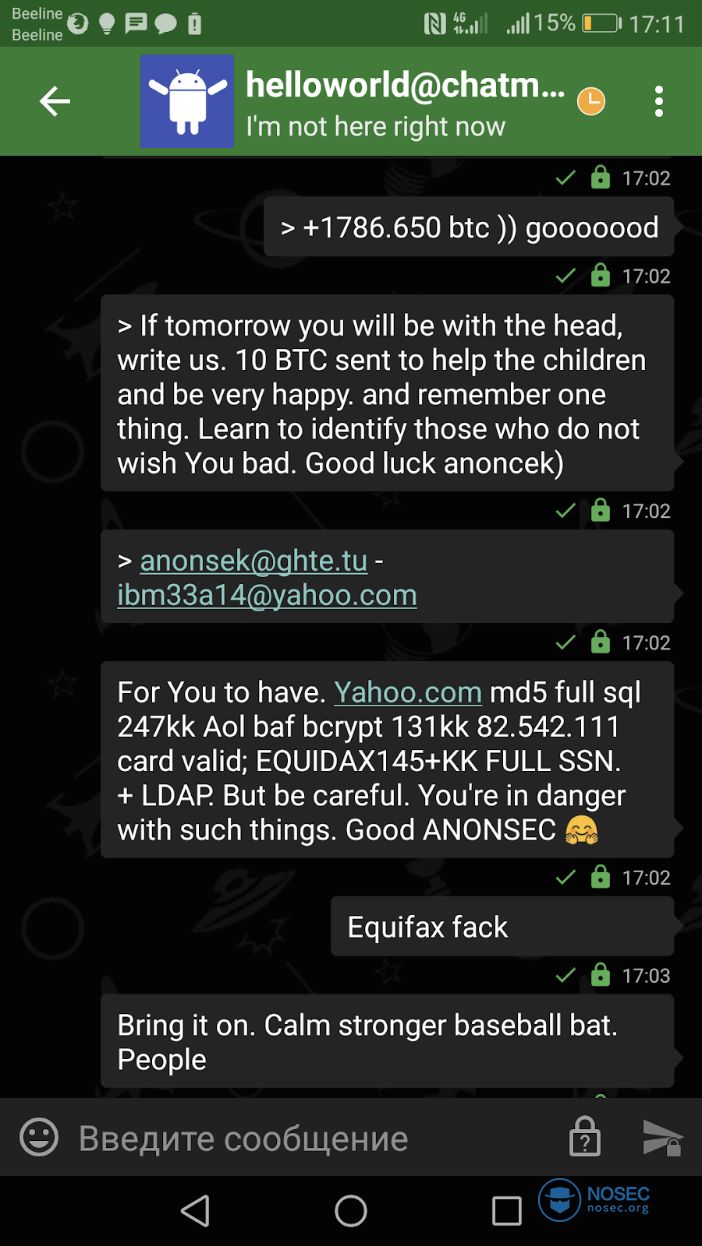Open the three-dot overflow menu

click(658, 101)
